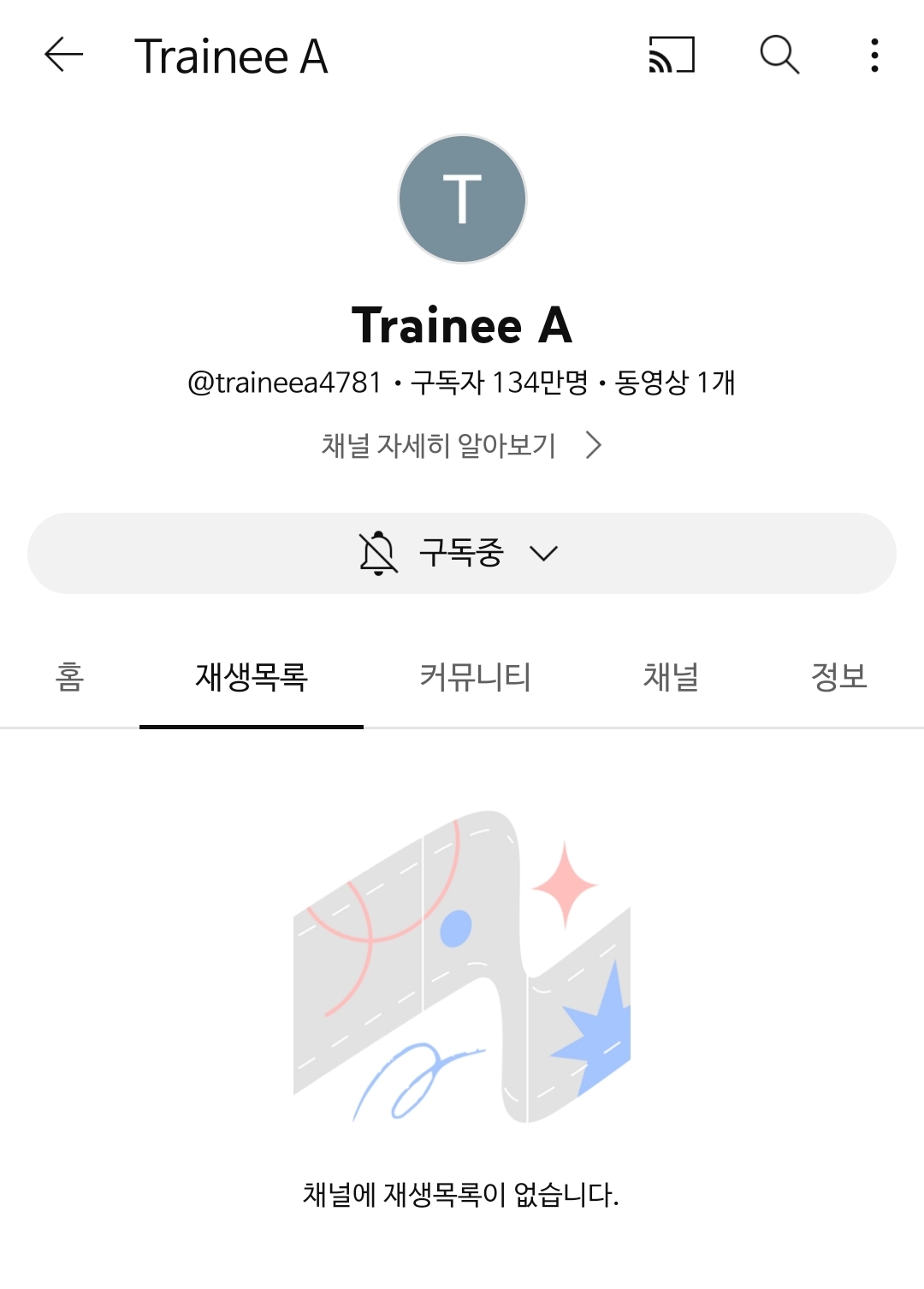Expand channel details disclosure arrow
The image size is (924, 1289).
coord(597,444)
